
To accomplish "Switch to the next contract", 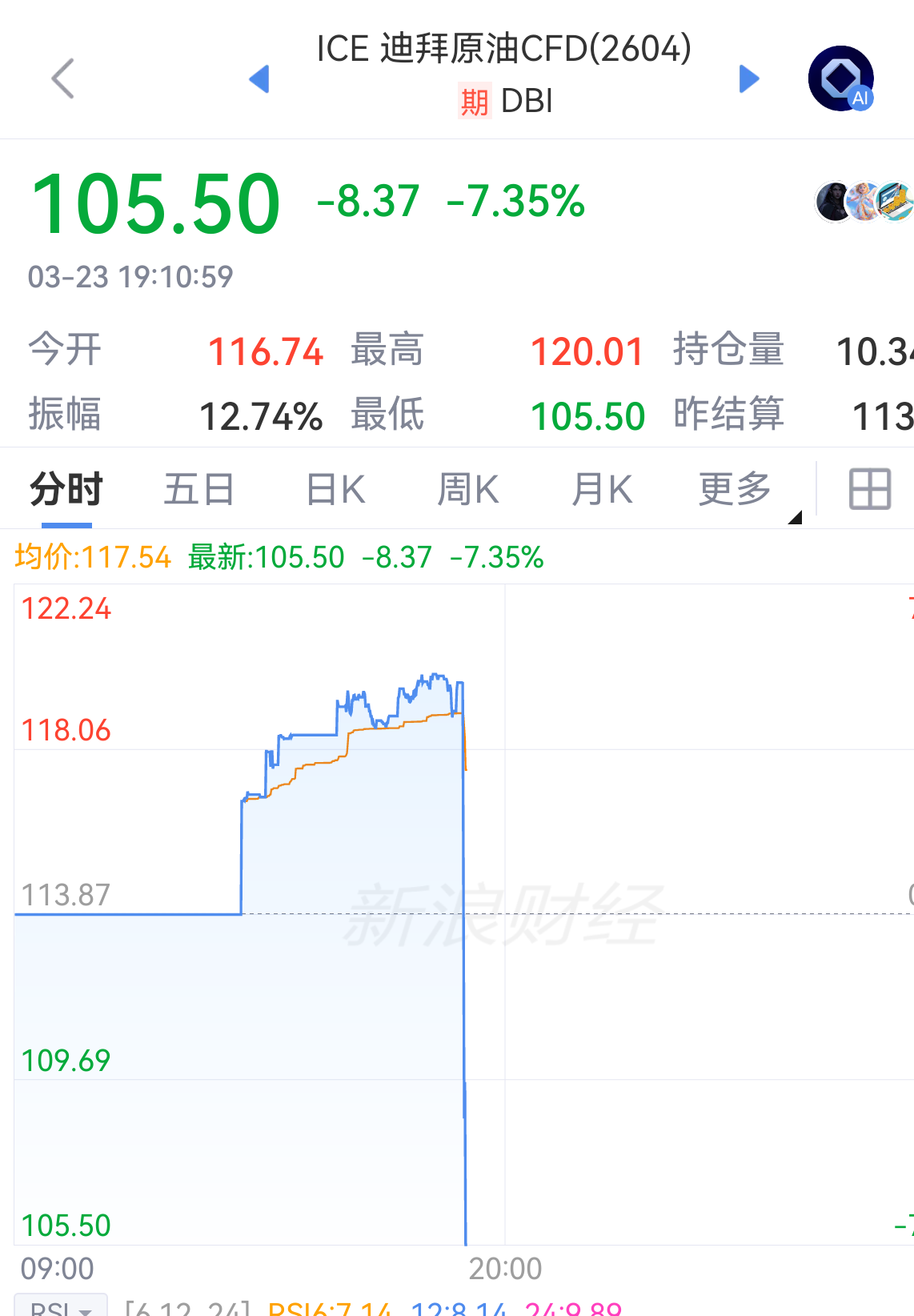I will pyautogui.click(x=749, y=78).
